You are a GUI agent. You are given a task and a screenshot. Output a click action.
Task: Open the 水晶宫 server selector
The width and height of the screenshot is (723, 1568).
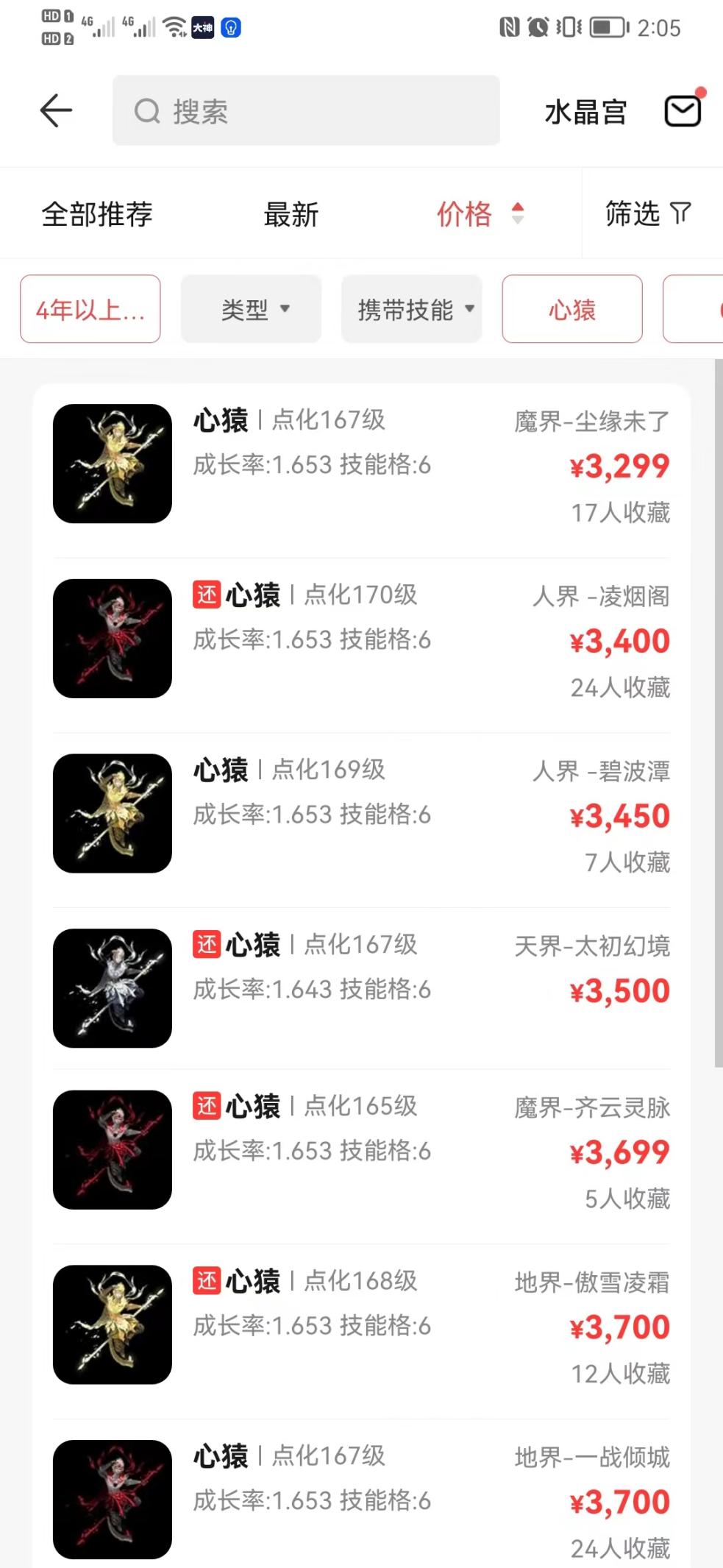[x=585, y=113]
